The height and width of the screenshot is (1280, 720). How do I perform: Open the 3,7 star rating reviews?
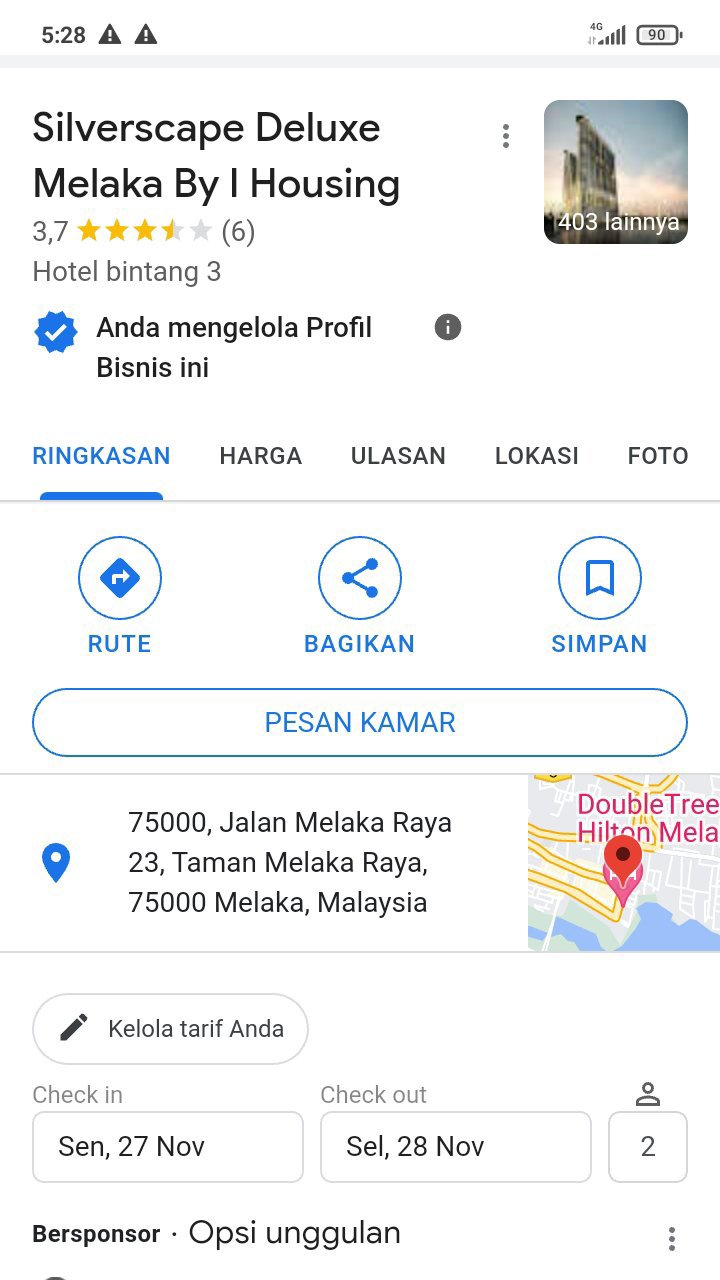click(x=143, y=232)
